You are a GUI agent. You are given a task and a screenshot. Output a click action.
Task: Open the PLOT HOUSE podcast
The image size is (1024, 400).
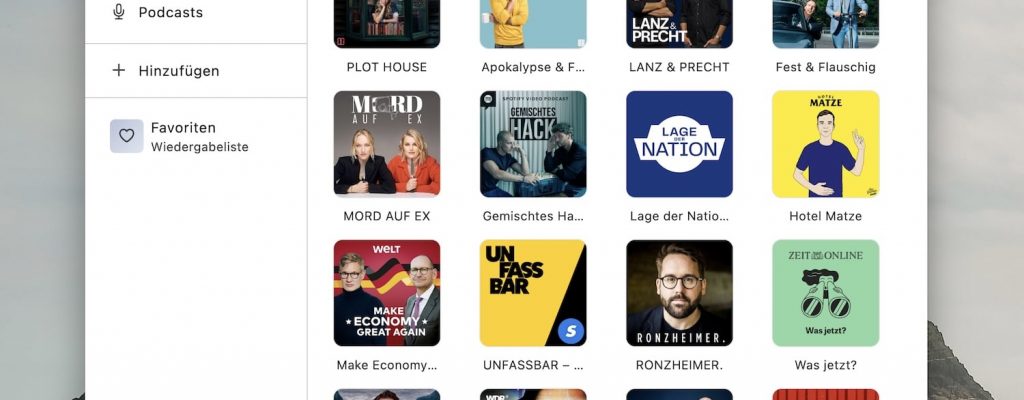(x=386, y=24)
